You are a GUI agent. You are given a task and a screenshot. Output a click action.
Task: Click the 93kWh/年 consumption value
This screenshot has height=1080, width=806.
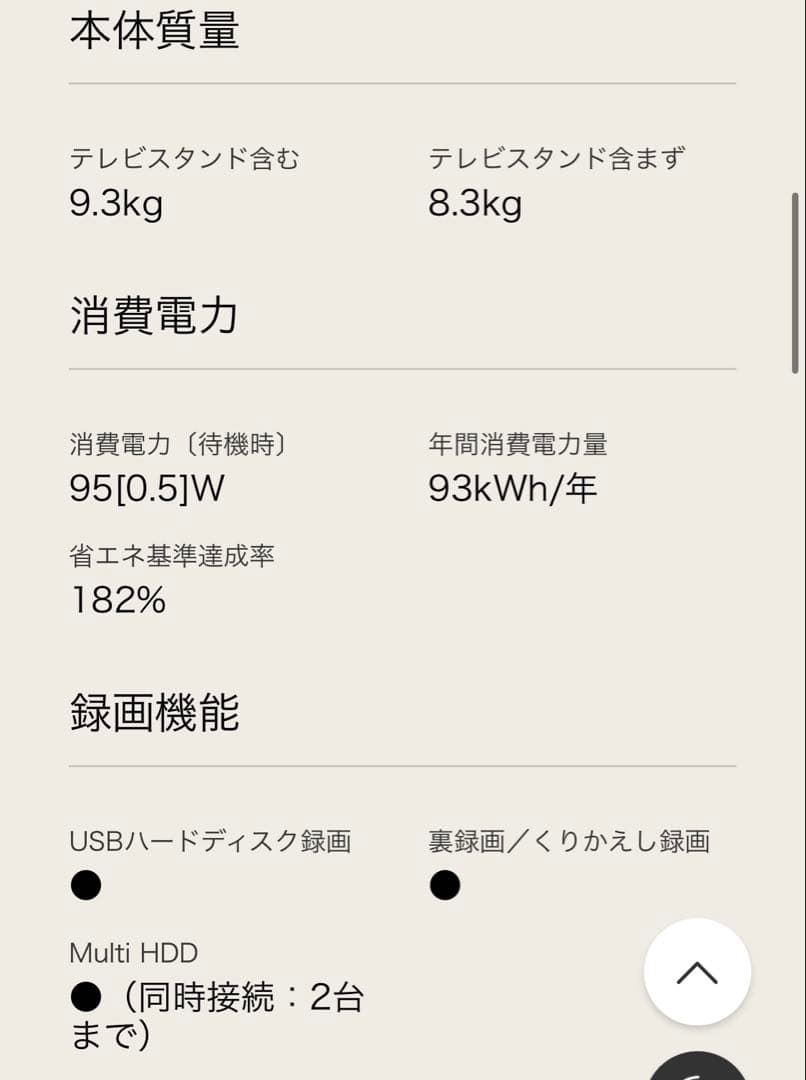click(513, 488)
